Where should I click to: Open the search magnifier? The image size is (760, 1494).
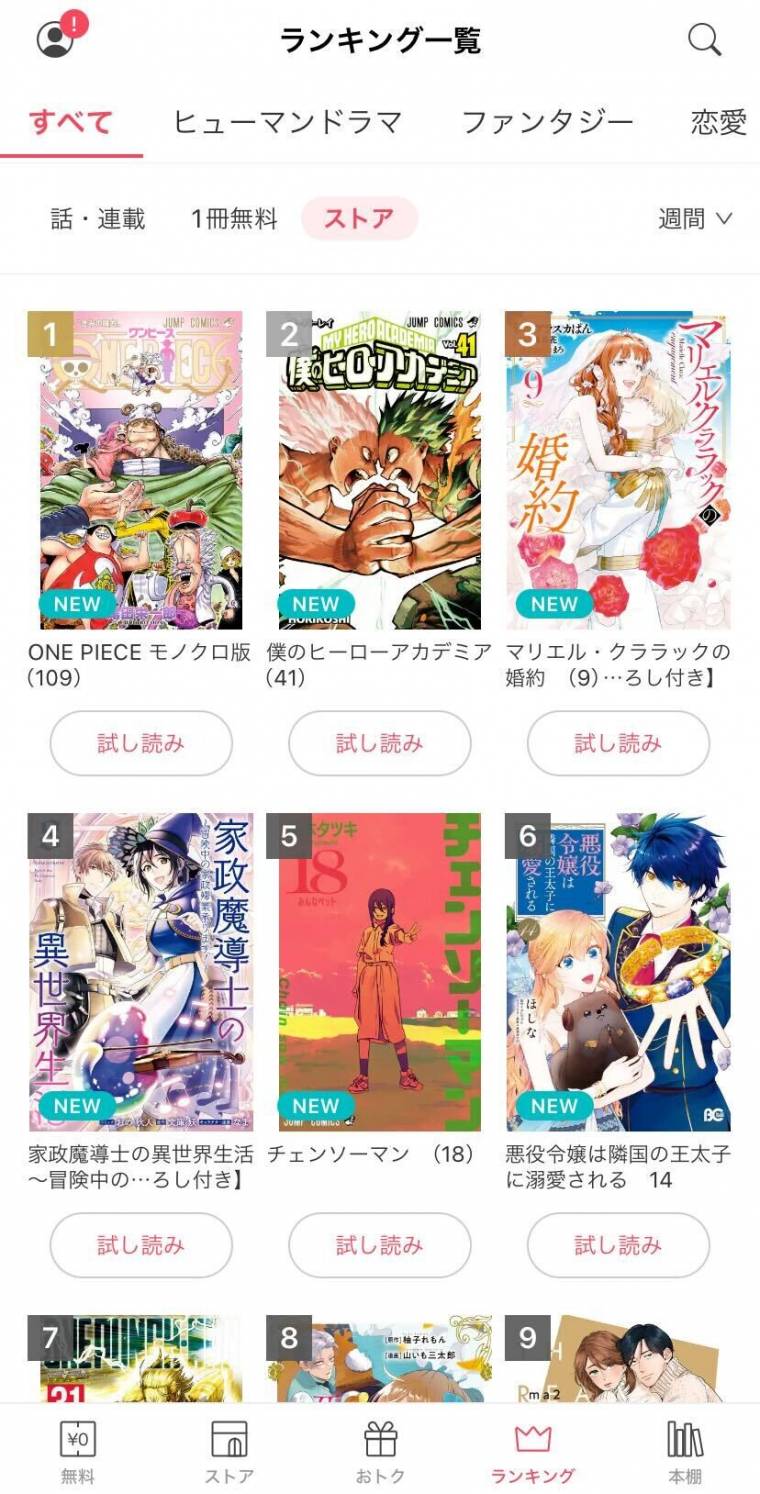(x=705, y=40)
